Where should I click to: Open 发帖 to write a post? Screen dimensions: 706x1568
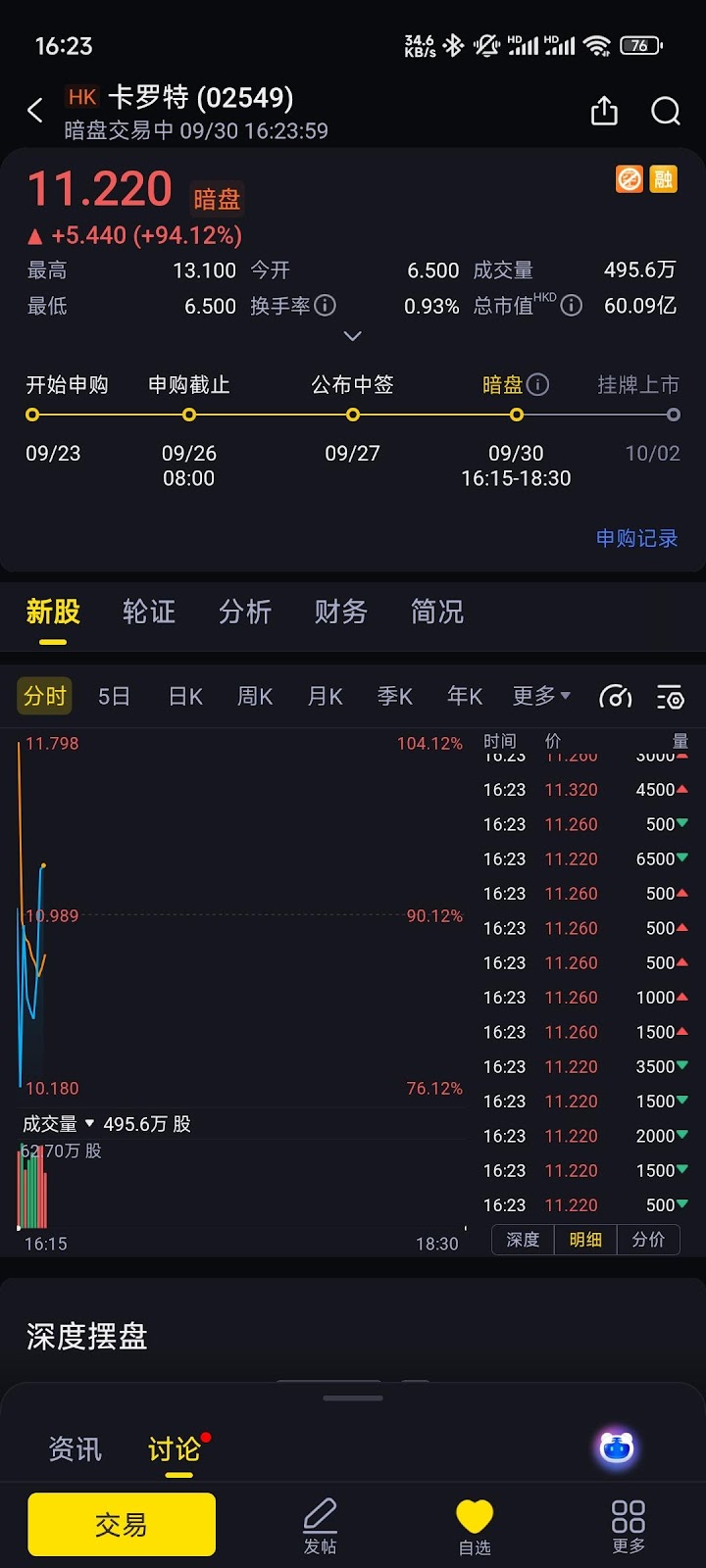pos(320,1526)
